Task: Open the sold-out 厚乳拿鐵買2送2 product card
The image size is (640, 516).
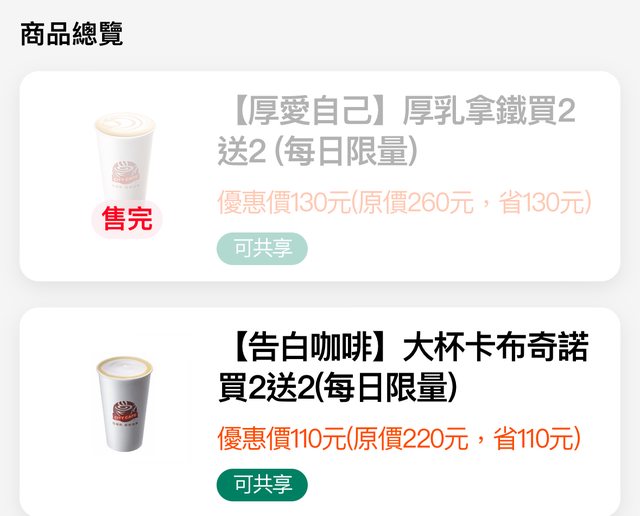Action: [396, 131]
